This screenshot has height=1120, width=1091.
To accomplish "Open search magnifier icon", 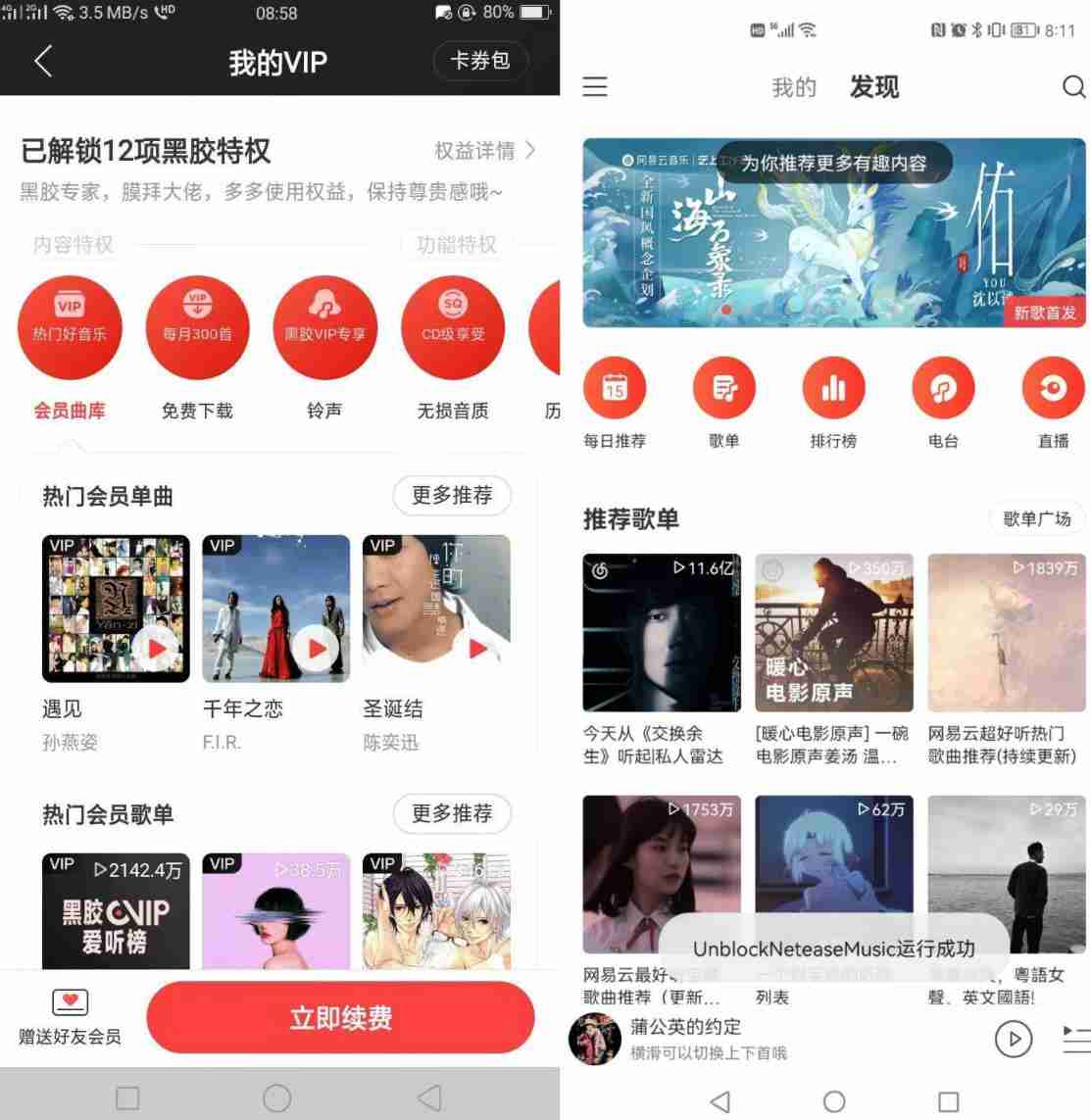I will click(1073, 87).
